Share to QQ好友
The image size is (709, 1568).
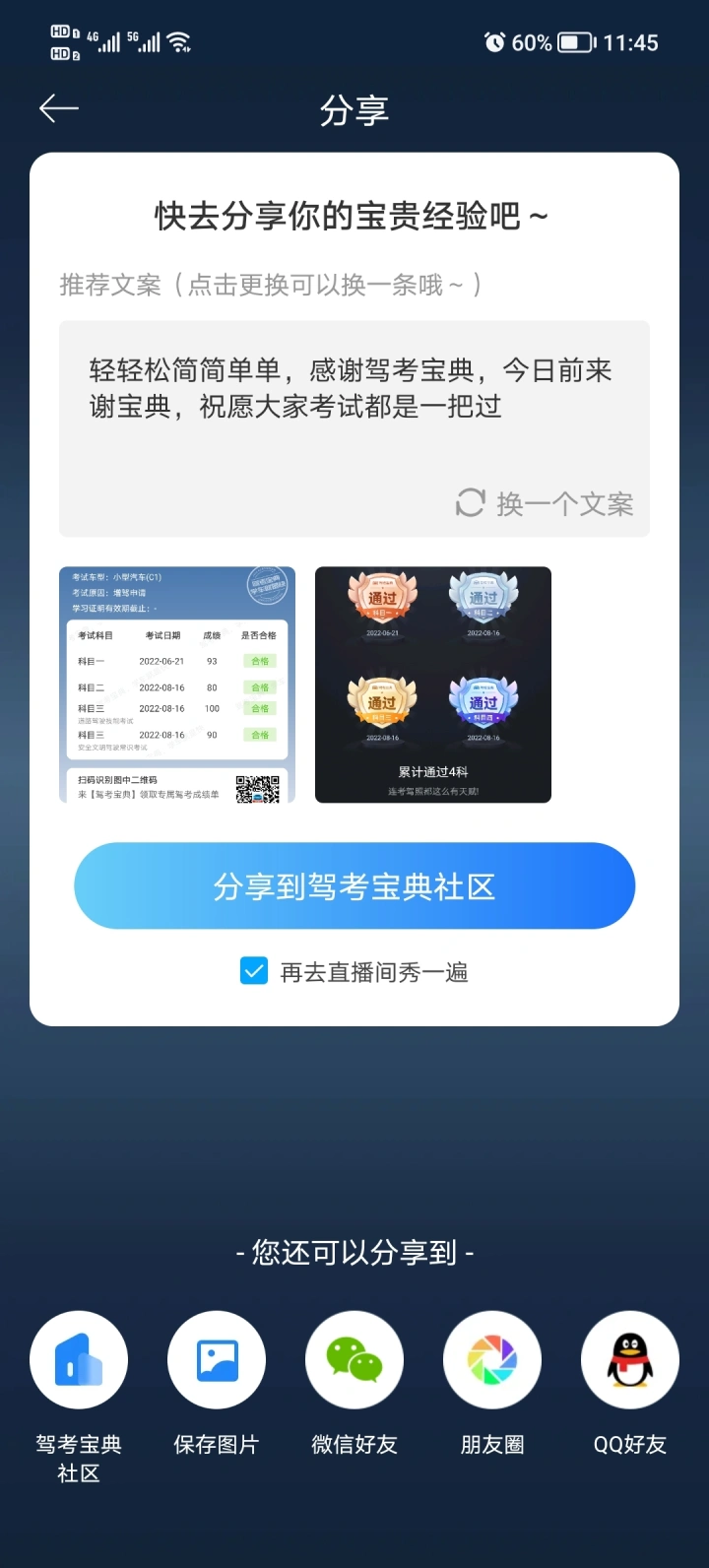[x=630, y=1360]
